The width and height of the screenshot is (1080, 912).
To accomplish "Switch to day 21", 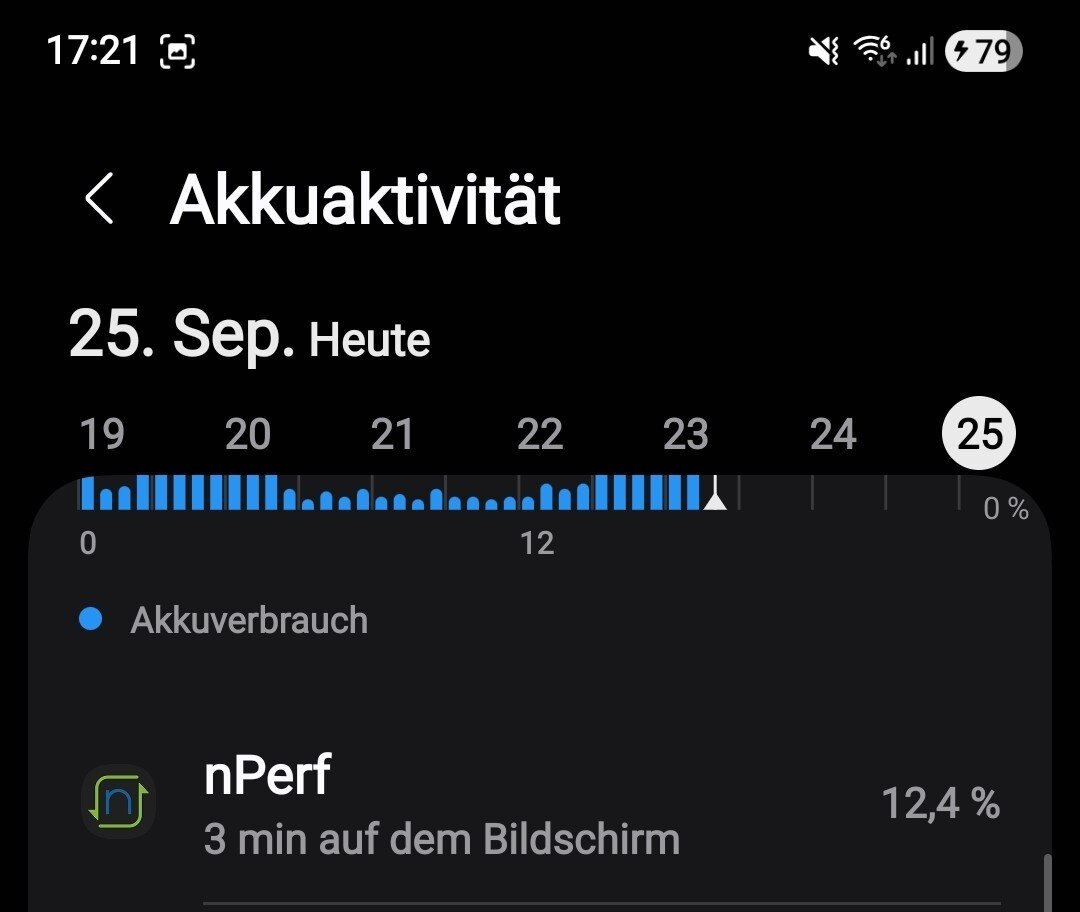I will 393,435.
